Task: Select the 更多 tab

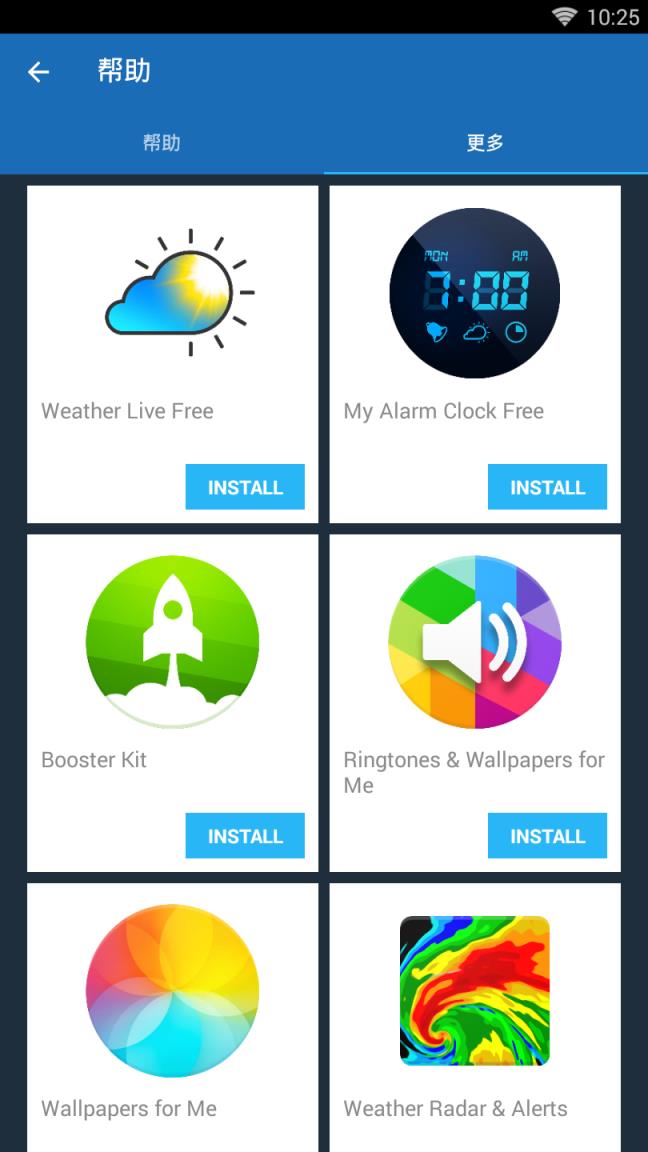Action: tap(485, 143)
